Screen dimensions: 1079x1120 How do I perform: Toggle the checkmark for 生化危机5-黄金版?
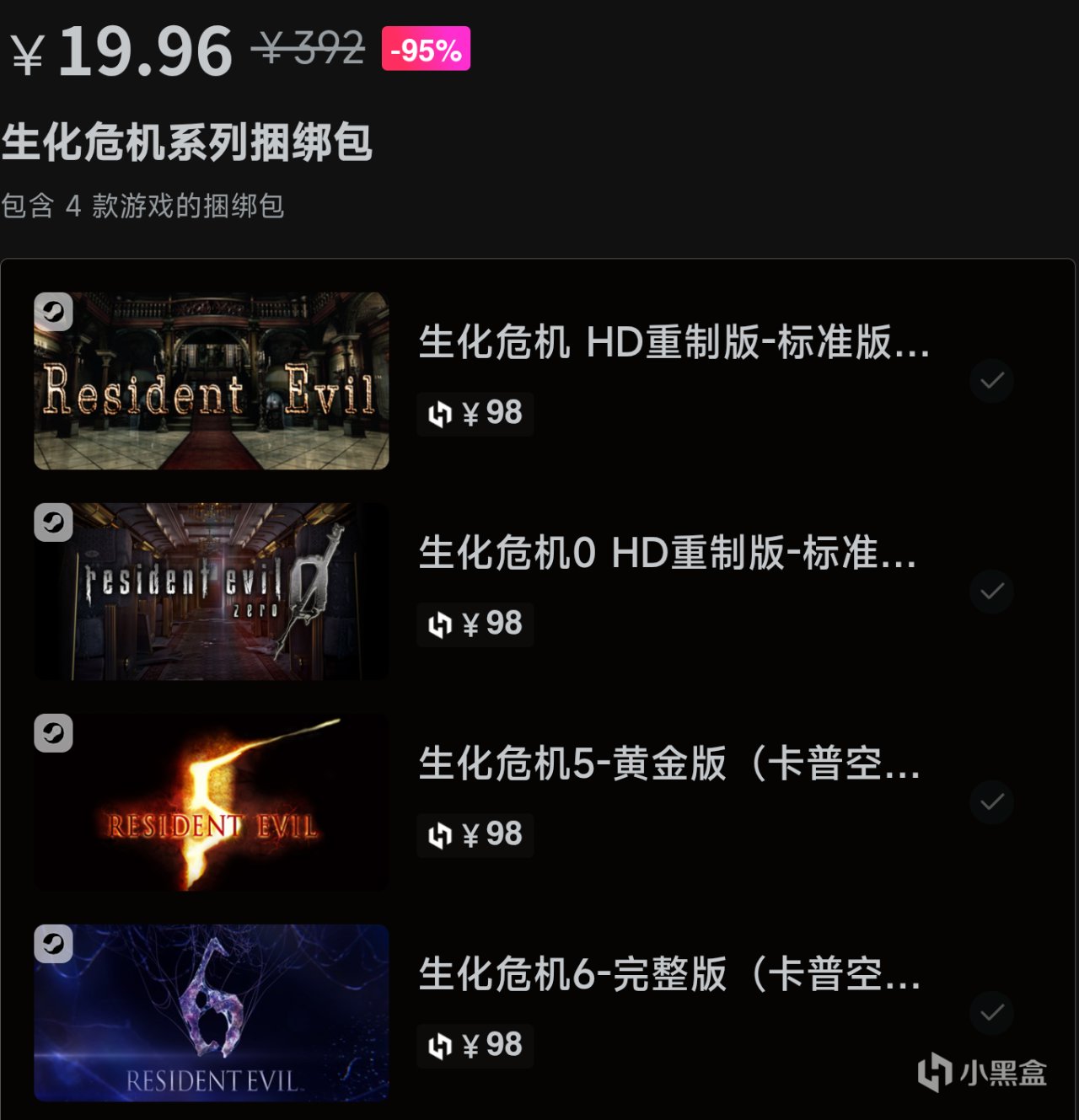(x=991, y=802)
